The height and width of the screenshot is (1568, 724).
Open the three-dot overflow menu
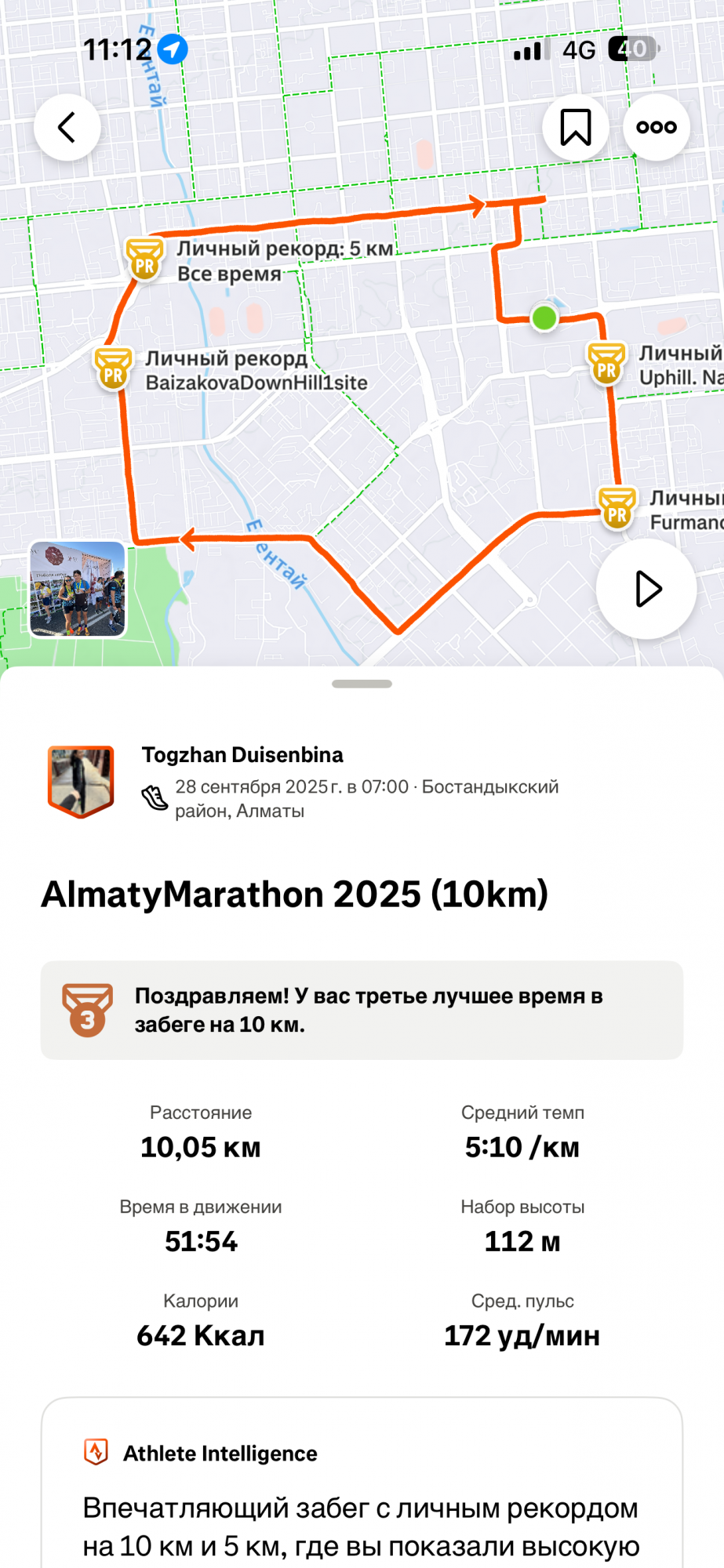coord(656,127)
